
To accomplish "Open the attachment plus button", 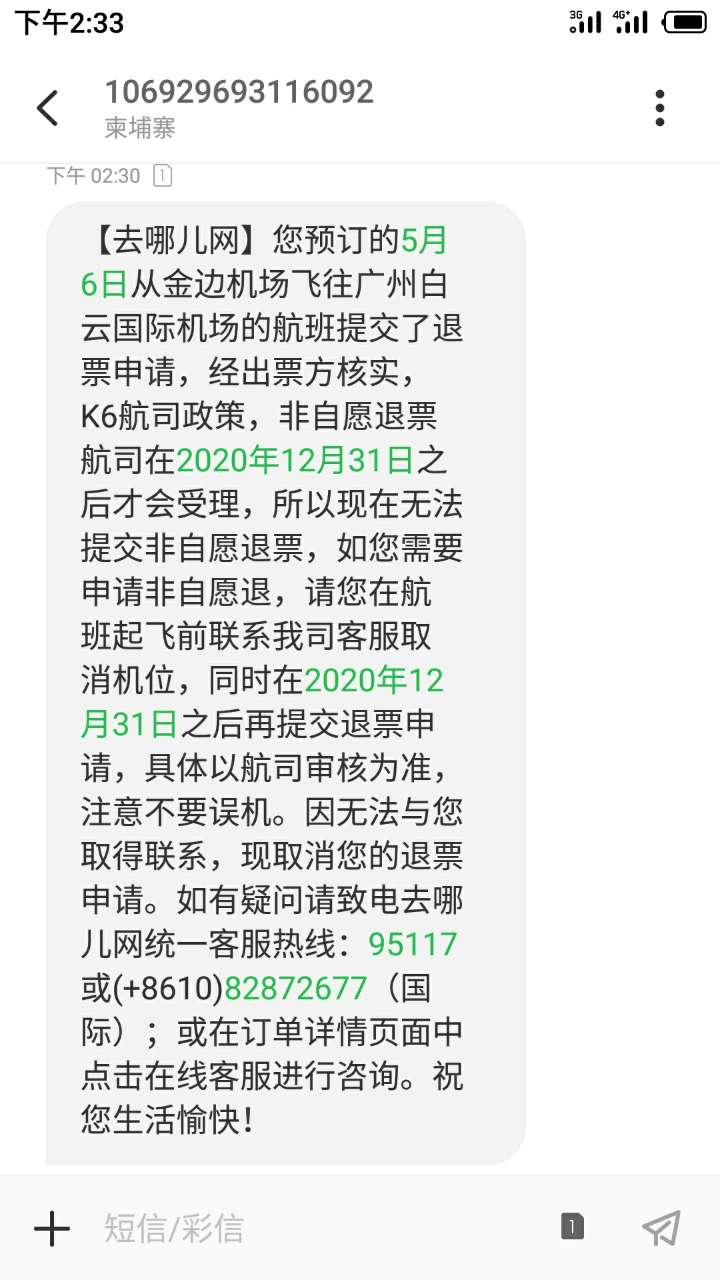I will tap(52, 1228).
